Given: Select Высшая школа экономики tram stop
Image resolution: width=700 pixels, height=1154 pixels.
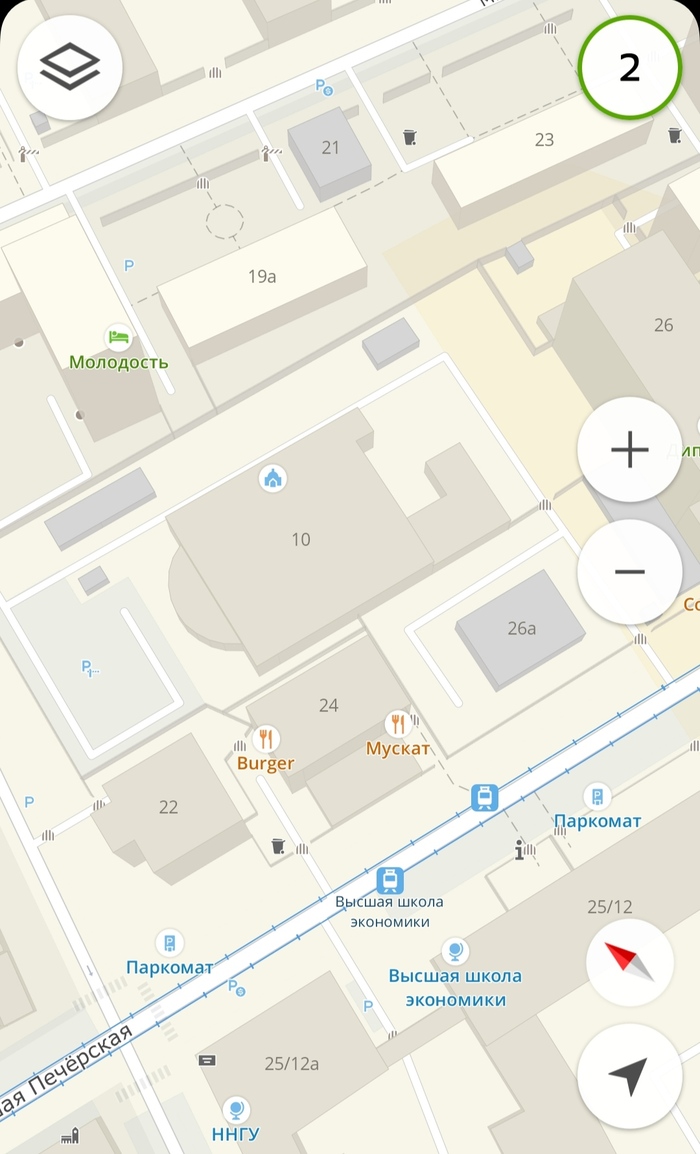Looking at the screenshot, I should coord(390,881).
